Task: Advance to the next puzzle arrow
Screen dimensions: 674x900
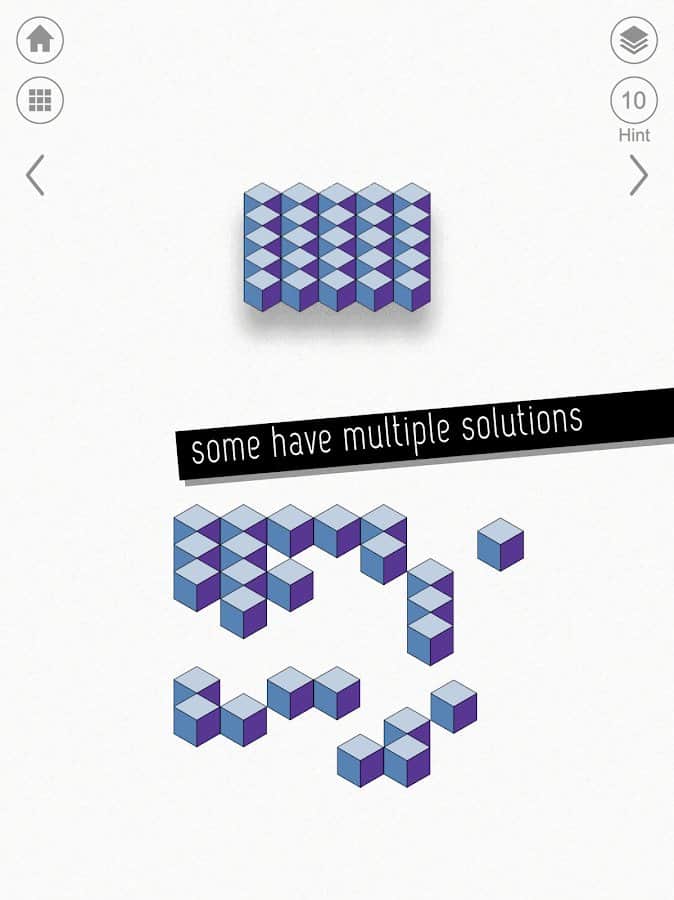Action: 638,175
